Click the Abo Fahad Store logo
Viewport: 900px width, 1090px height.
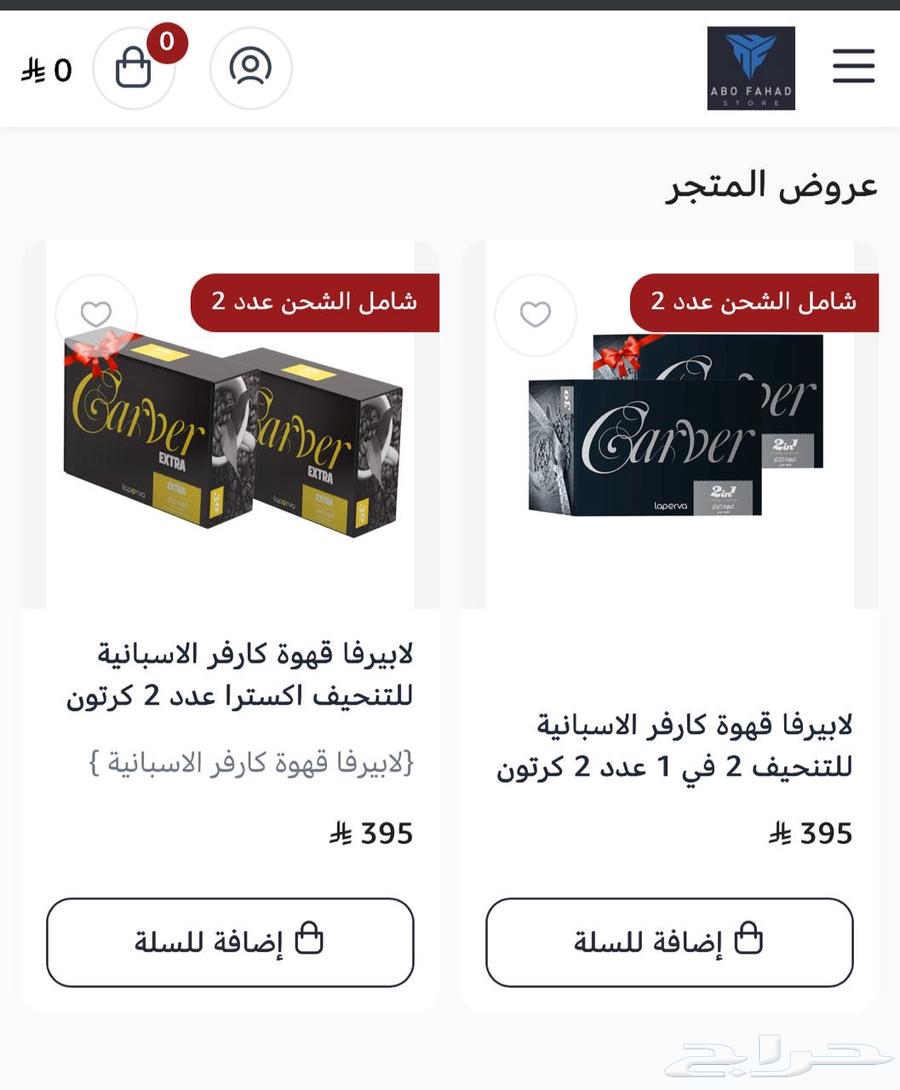(x=751, y=67)
